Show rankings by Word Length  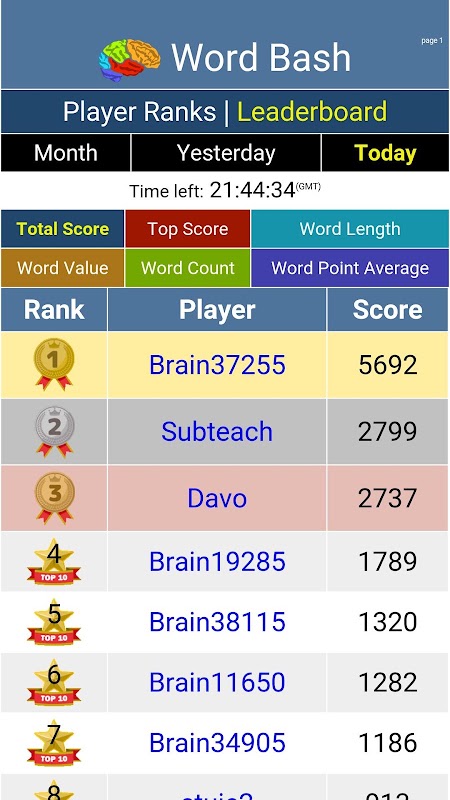point(350,229)
